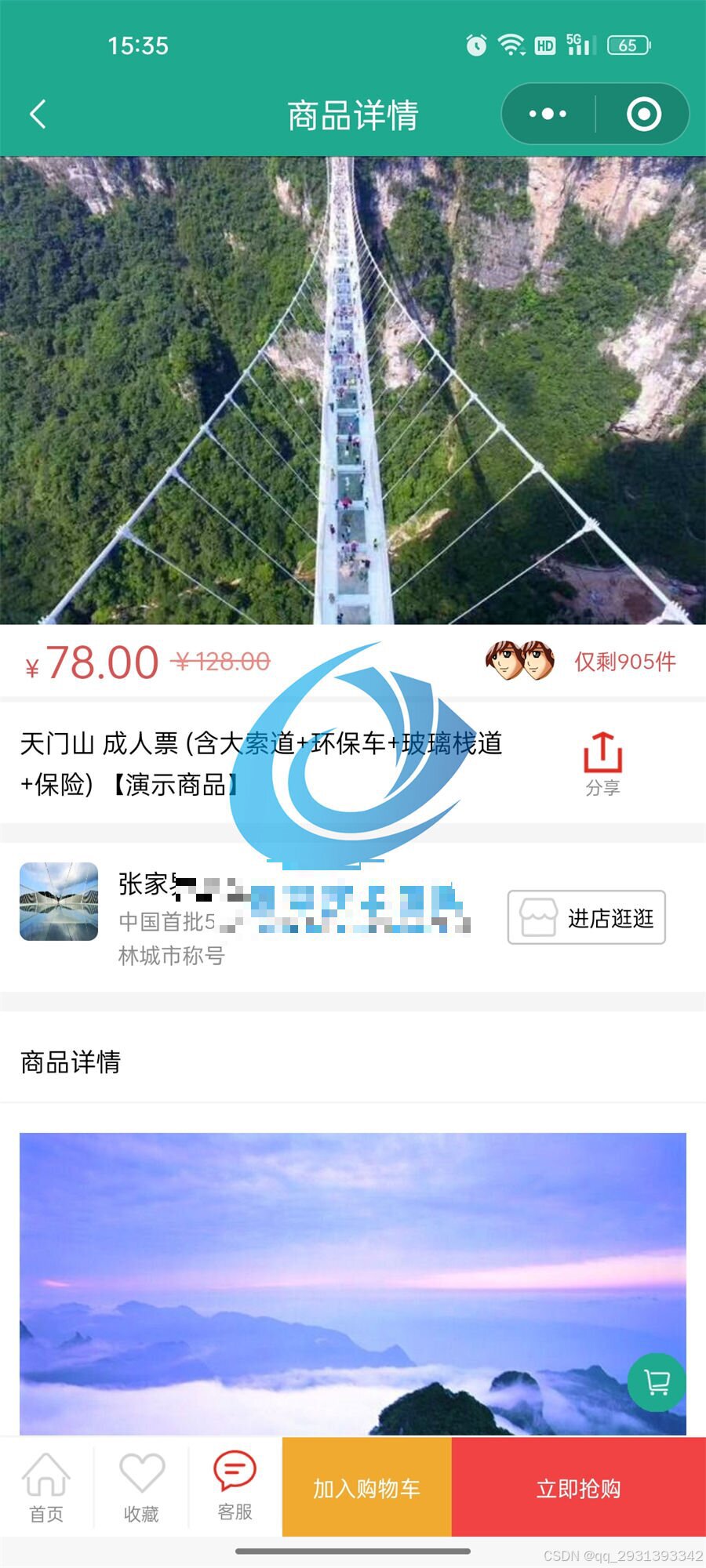
Task: Add this product to 收藏 favorites
Action: coord(141,1486)
